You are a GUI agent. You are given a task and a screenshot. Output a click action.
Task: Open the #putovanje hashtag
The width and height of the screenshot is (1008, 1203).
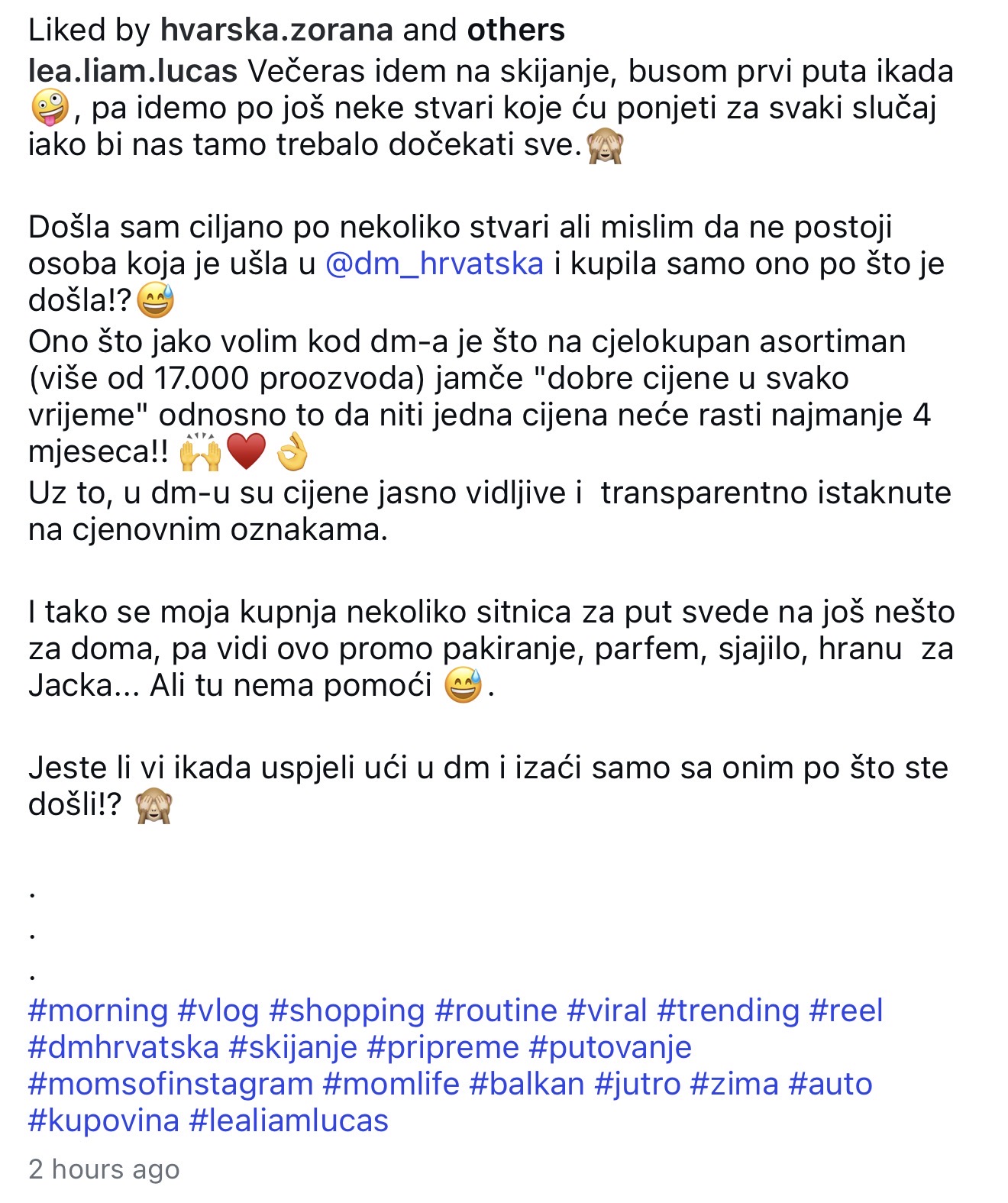pyautogui.click(x=609, y=1046)
